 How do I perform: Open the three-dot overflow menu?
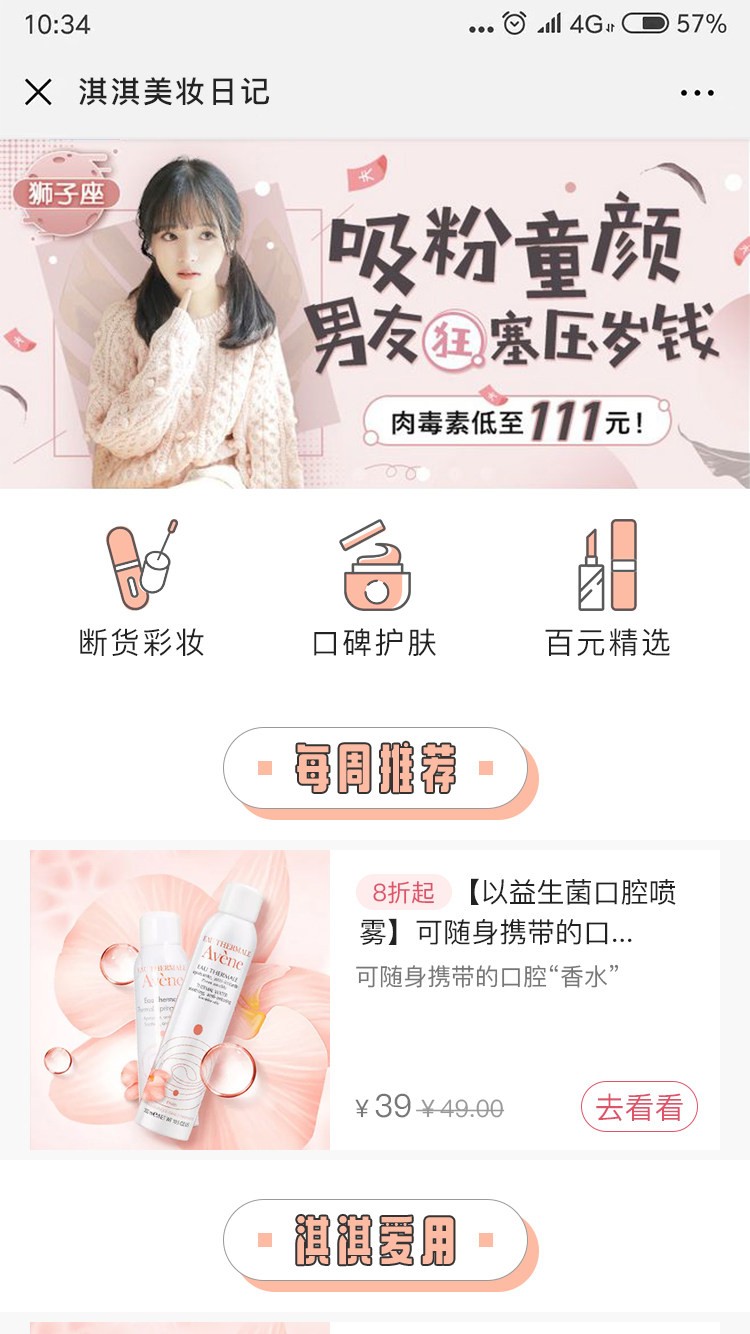click(x=697, y=93)
